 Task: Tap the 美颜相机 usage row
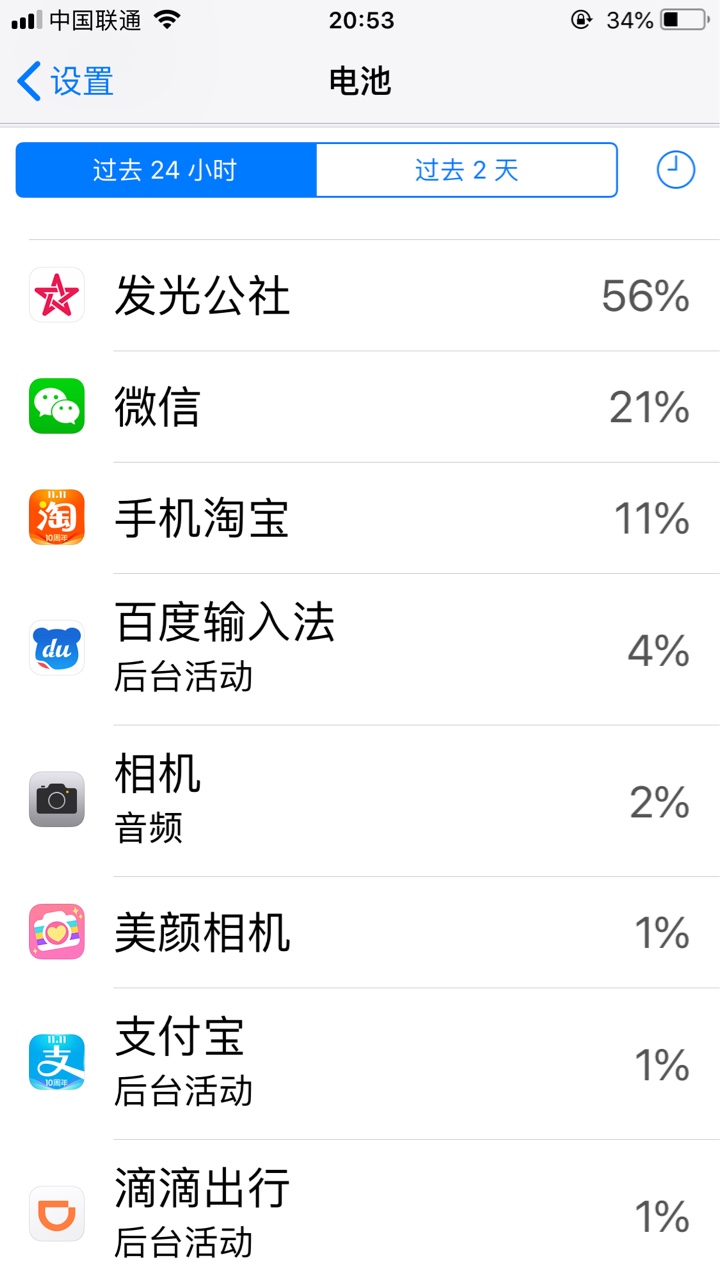pos(360,932)
